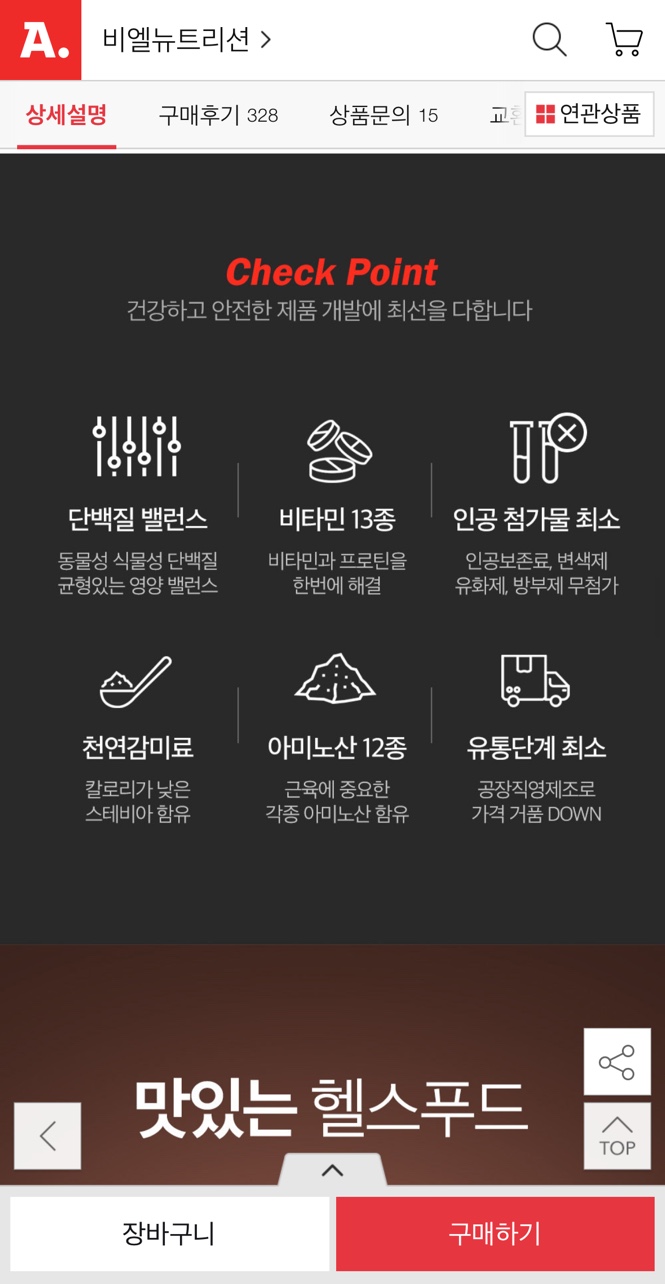The image size is (665, 1284).
Task: Open the search icon
Action: tap(549, 40)
